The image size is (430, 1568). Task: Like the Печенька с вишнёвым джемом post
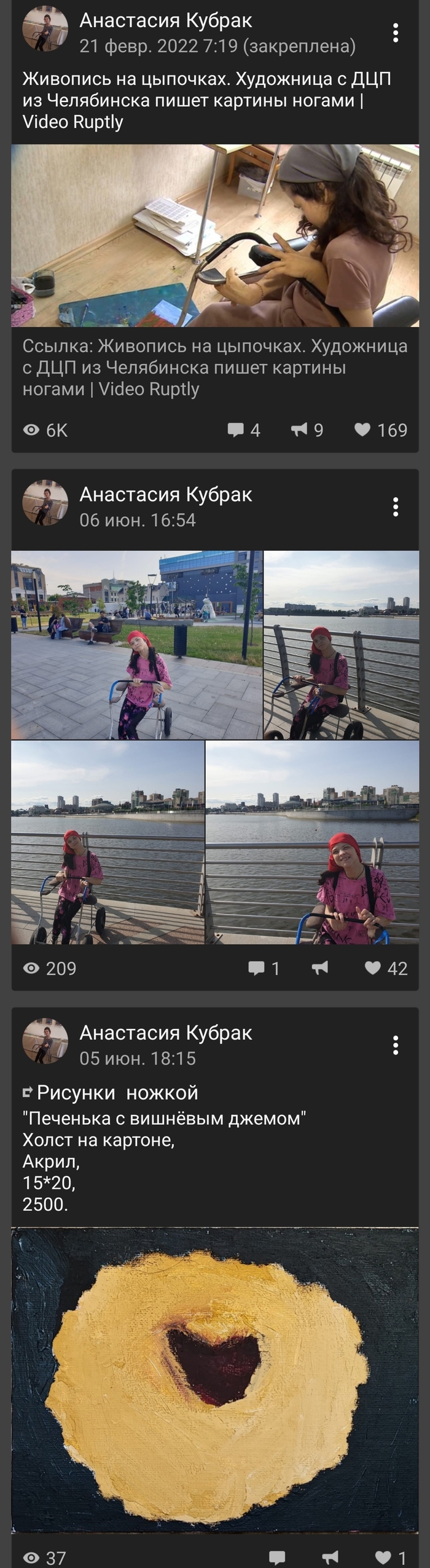tap(390, 1558)
